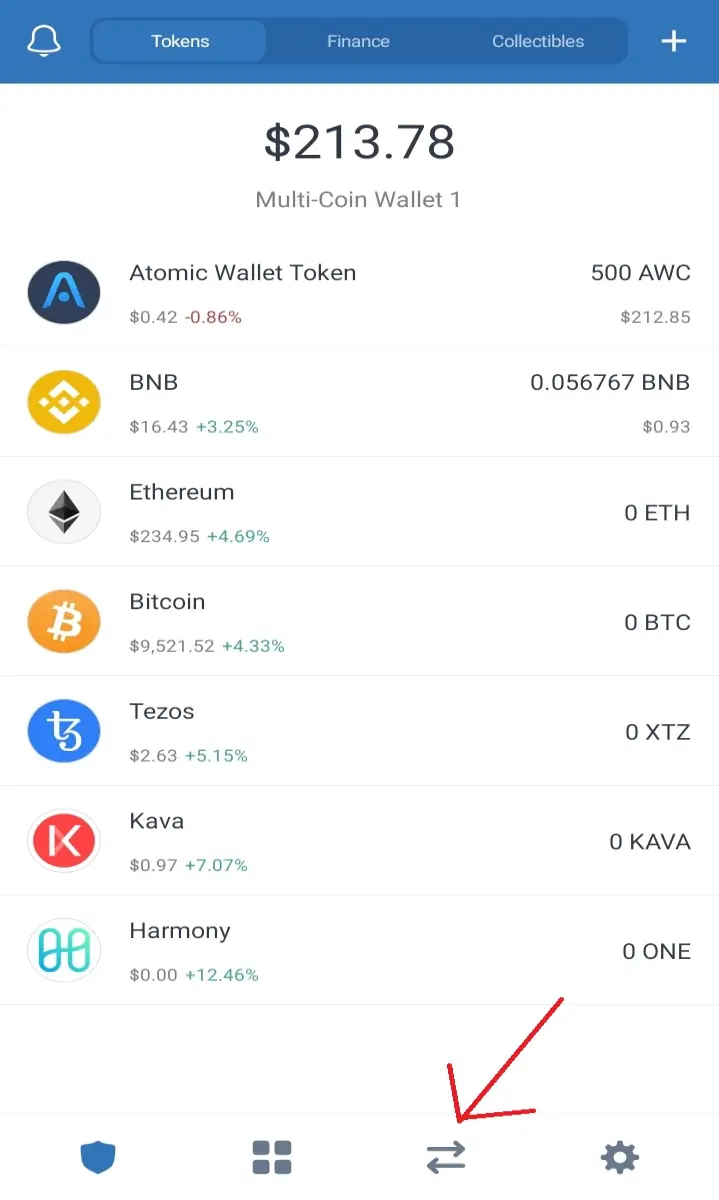Image resolution: width=719 pixels, height=1200 pixels.
Task: Go to the wallet shield tab
Action: point(98,1158)
